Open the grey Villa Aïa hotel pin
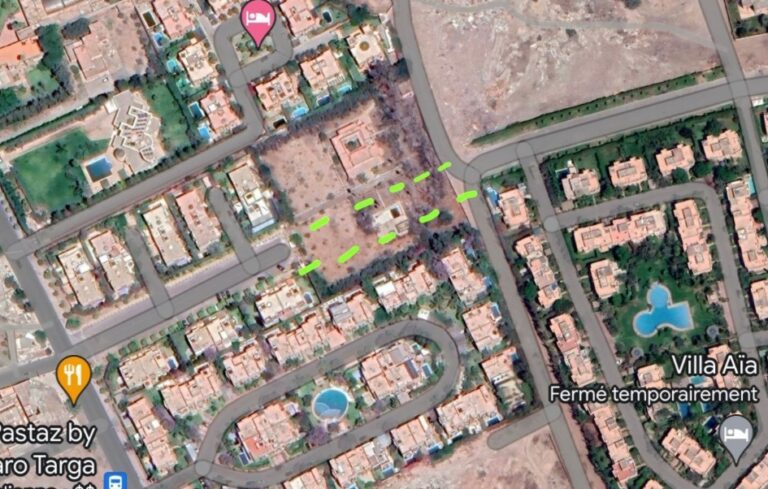The height and width of the screenshot is (489, 768). click(x=736, y=435)
